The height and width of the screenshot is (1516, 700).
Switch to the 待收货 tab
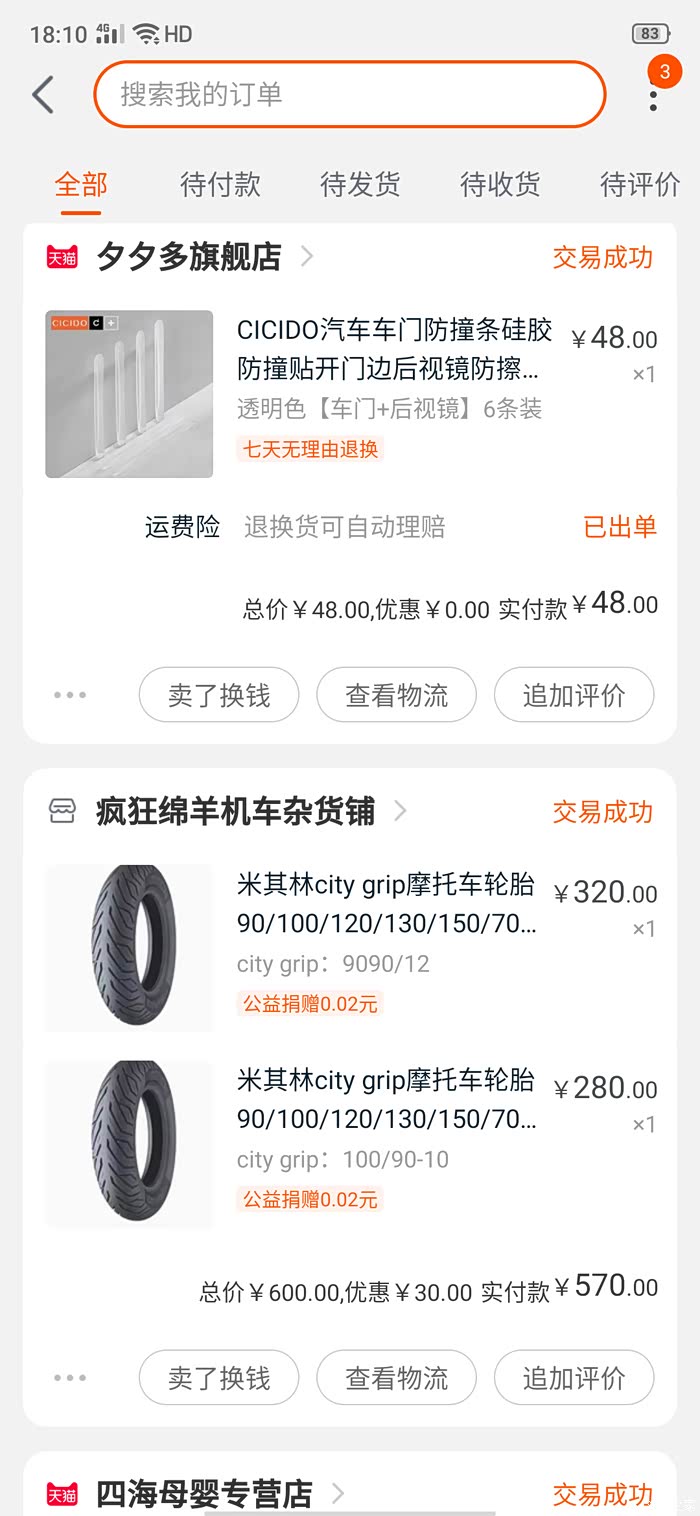pos(500,184)
